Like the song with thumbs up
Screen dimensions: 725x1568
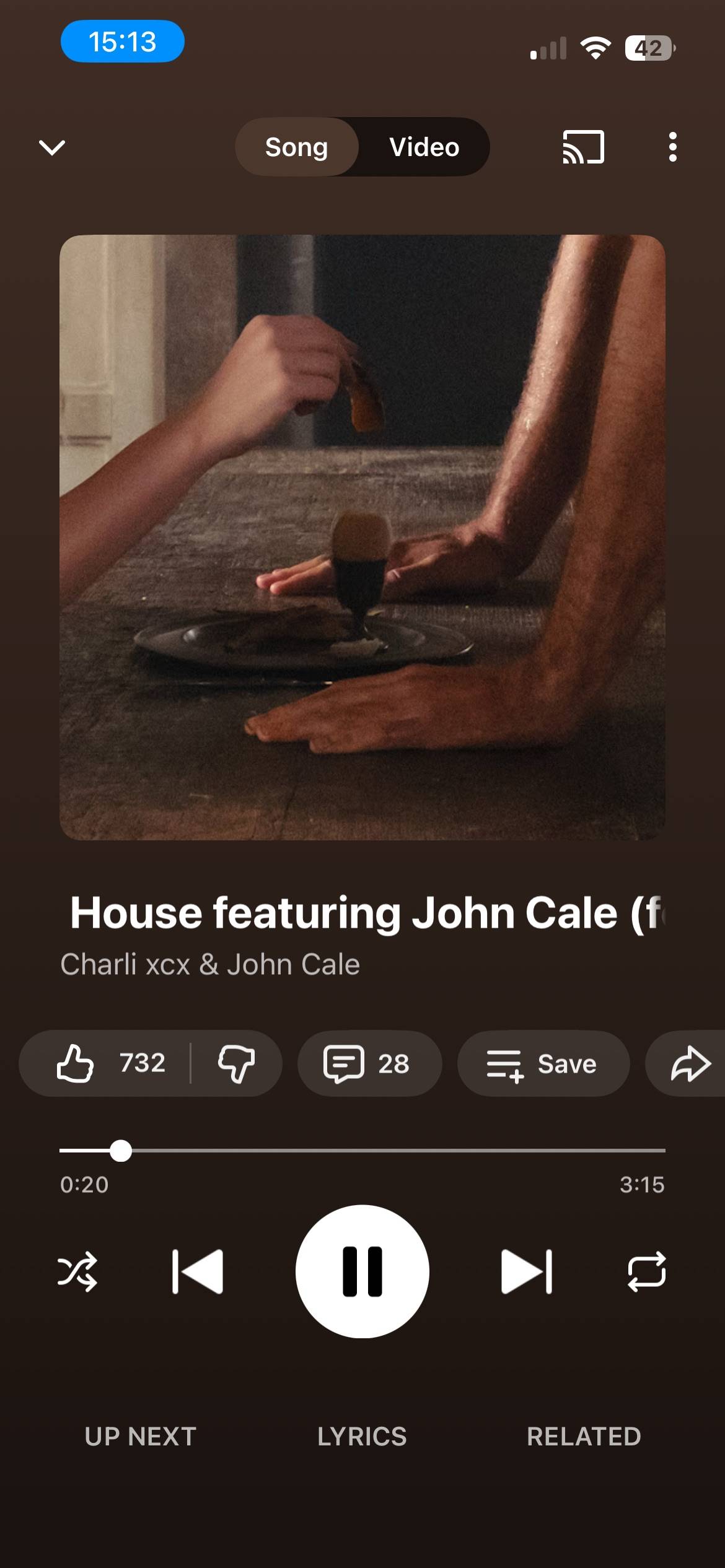[x=105, y=1063]
